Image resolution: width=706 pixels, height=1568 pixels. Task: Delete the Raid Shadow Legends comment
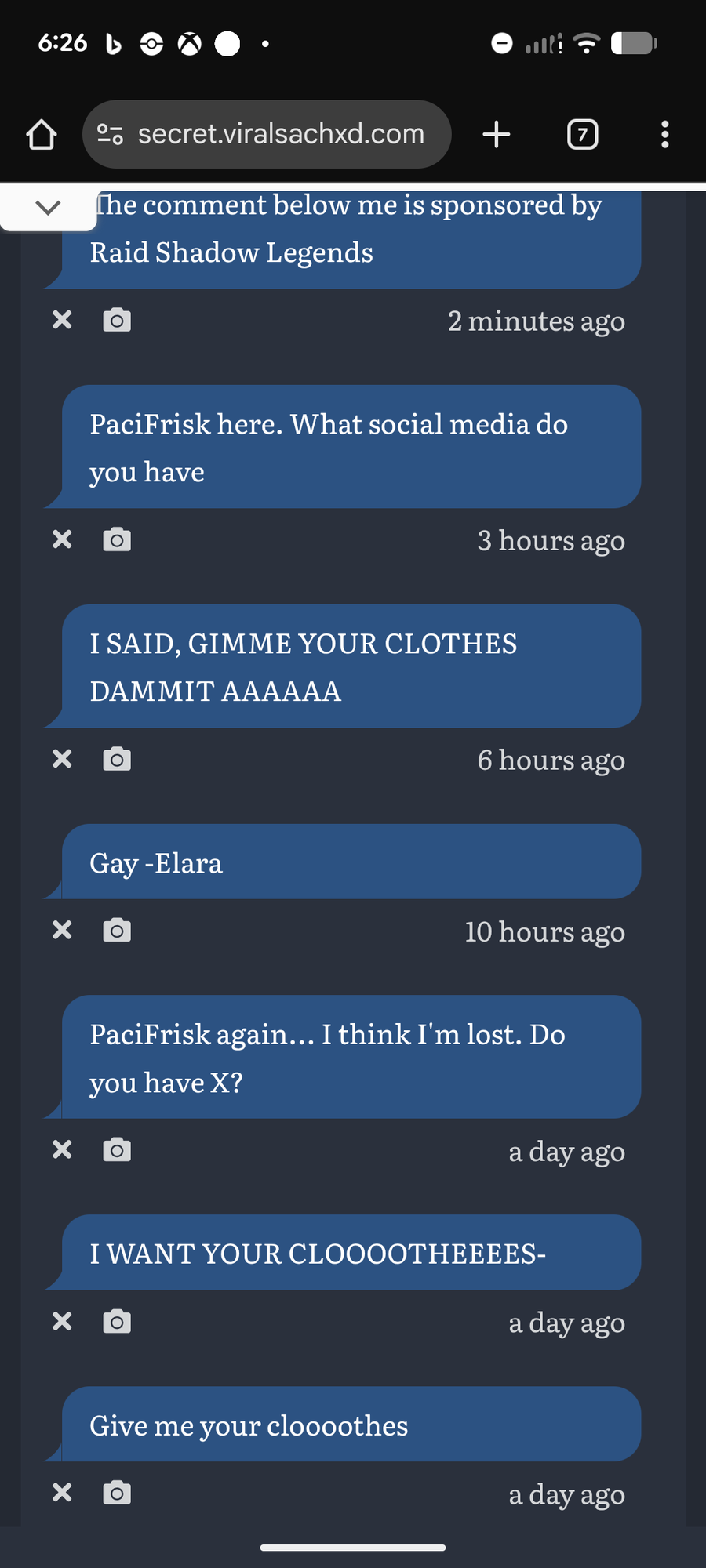[x=62, y=320]
